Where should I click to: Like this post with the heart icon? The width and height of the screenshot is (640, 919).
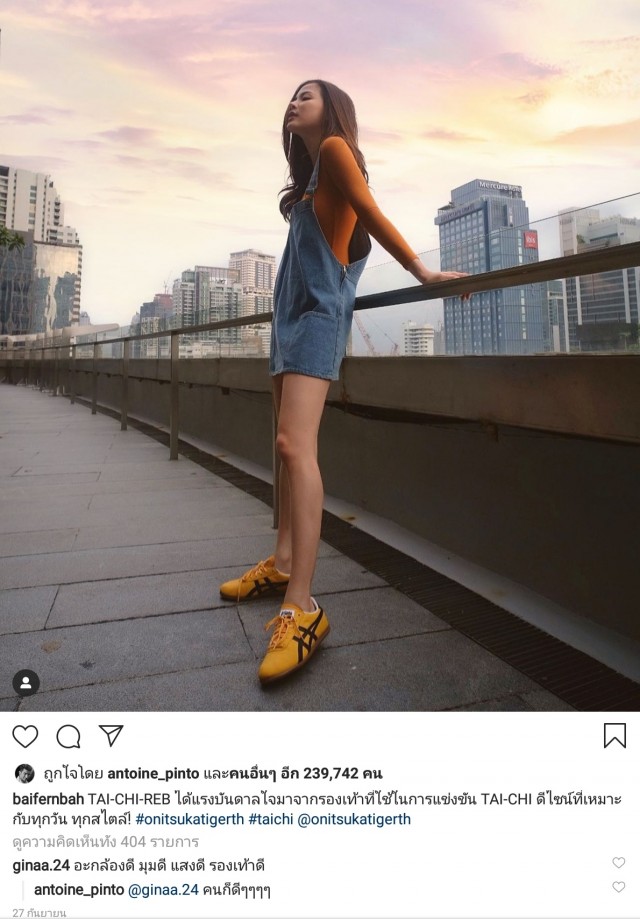point(25,736)
